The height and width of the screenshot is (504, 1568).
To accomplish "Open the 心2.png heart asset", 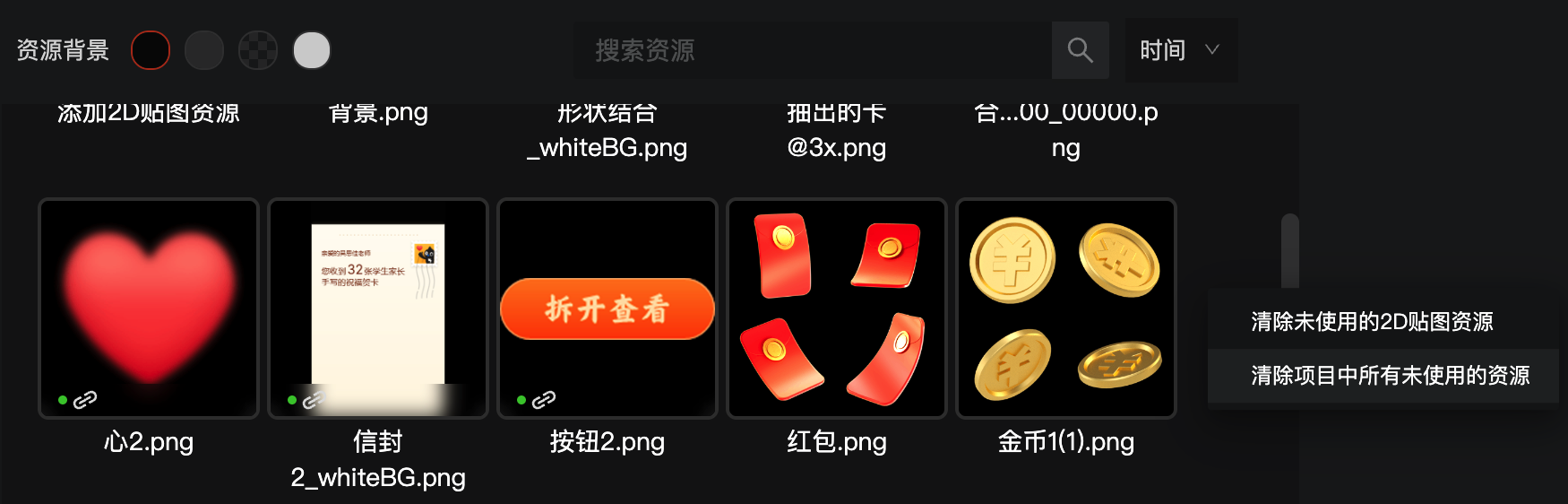I will 149,308.
